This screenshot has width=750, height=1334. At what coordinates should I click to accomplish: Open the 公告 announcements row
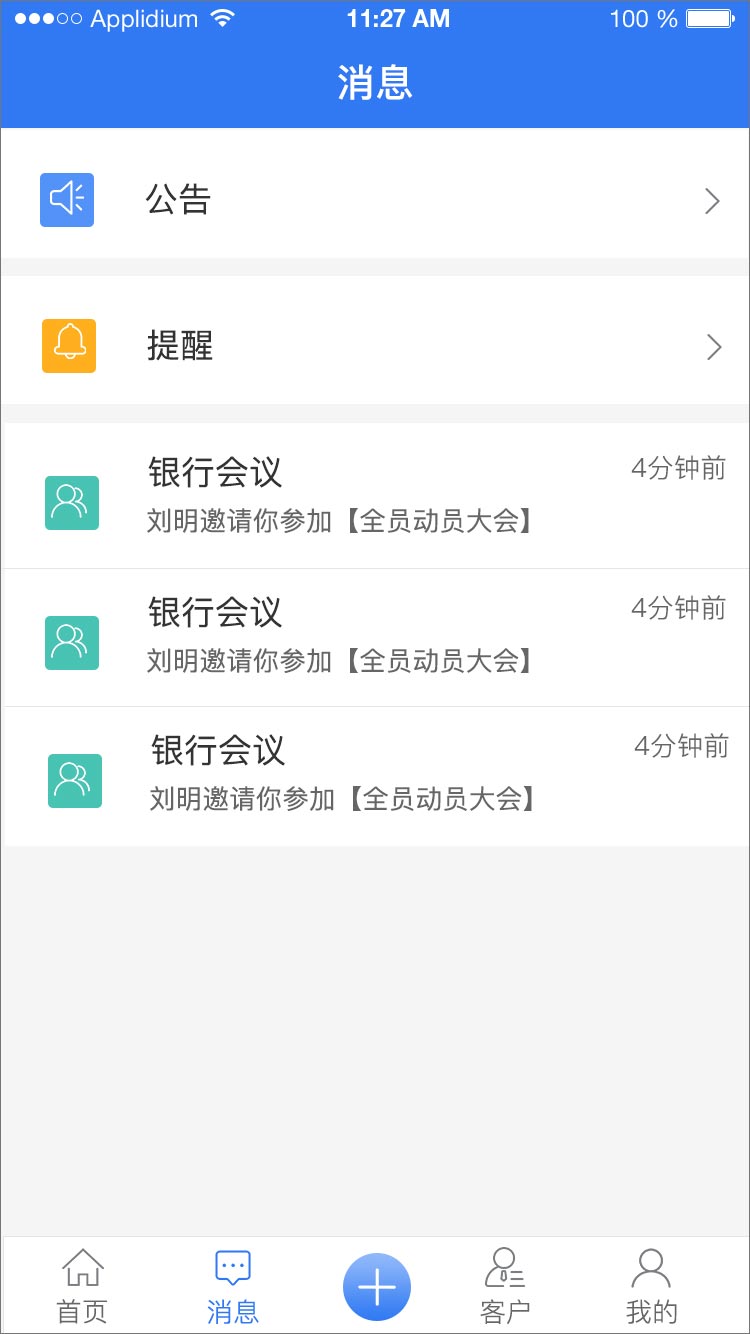pyautogui.click(x=375, y=200)
